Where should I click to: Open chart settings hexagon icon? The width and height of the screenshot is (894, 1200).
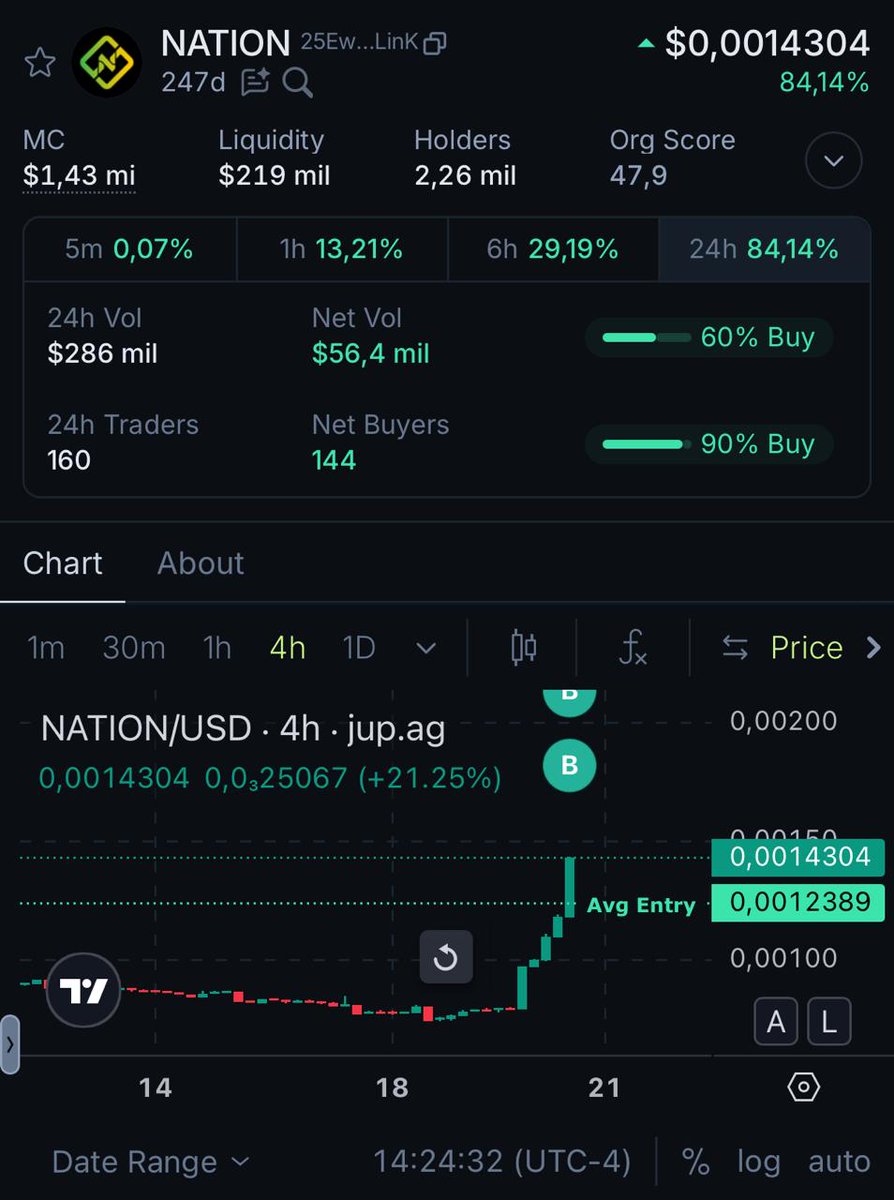tap(804, 1087)
